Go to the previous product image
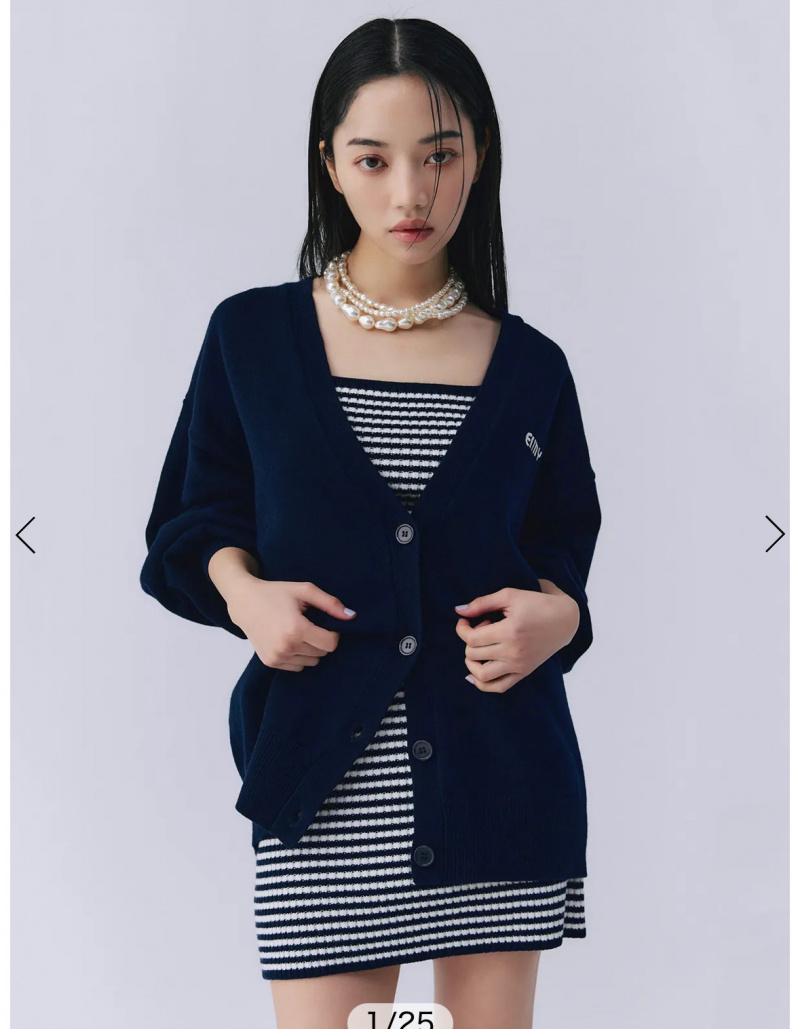The width and height of the screenshot is (800, 1029). 26,535
